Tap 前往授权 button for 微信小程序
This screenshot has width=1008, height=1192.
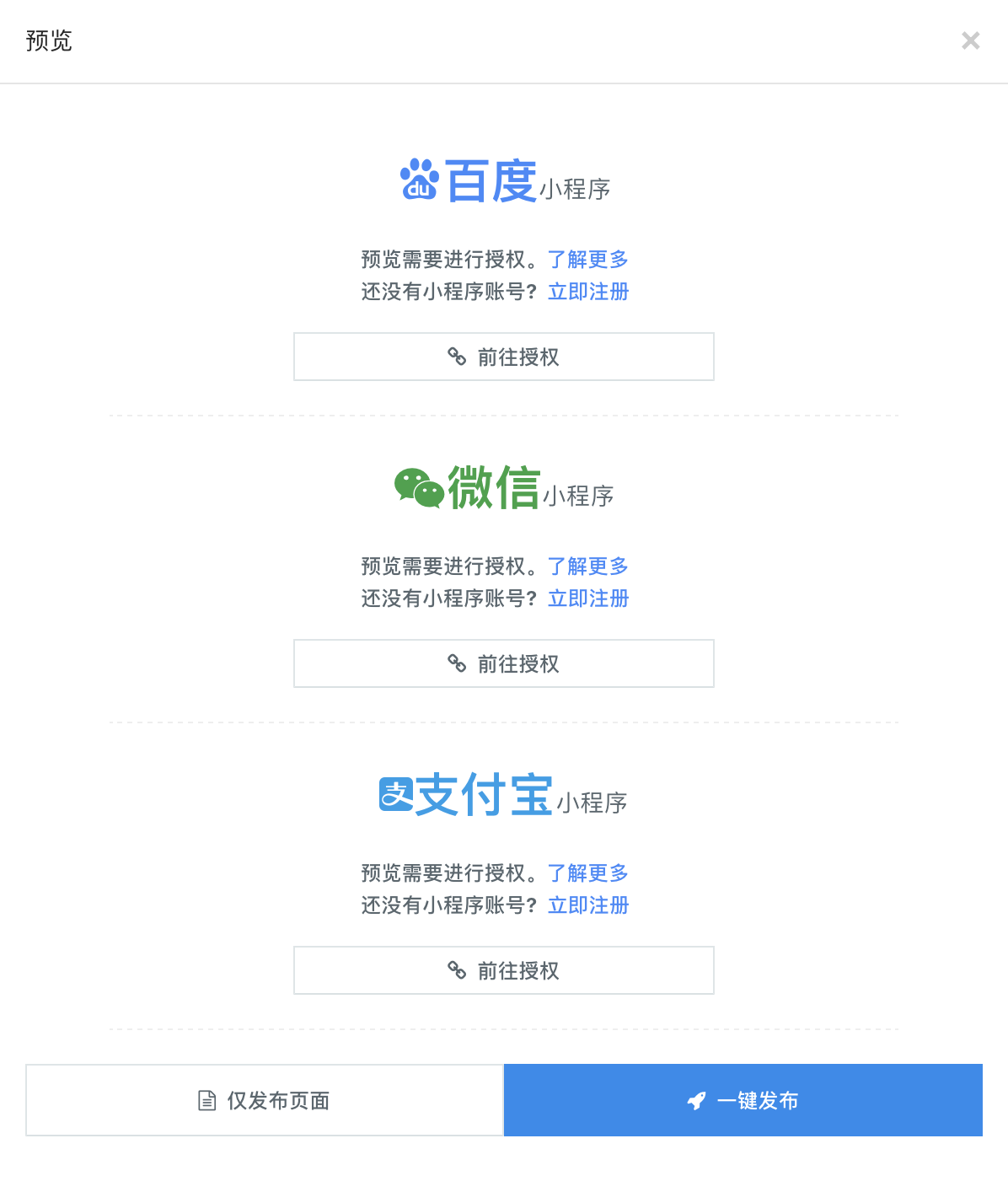(x=503, y=663)
